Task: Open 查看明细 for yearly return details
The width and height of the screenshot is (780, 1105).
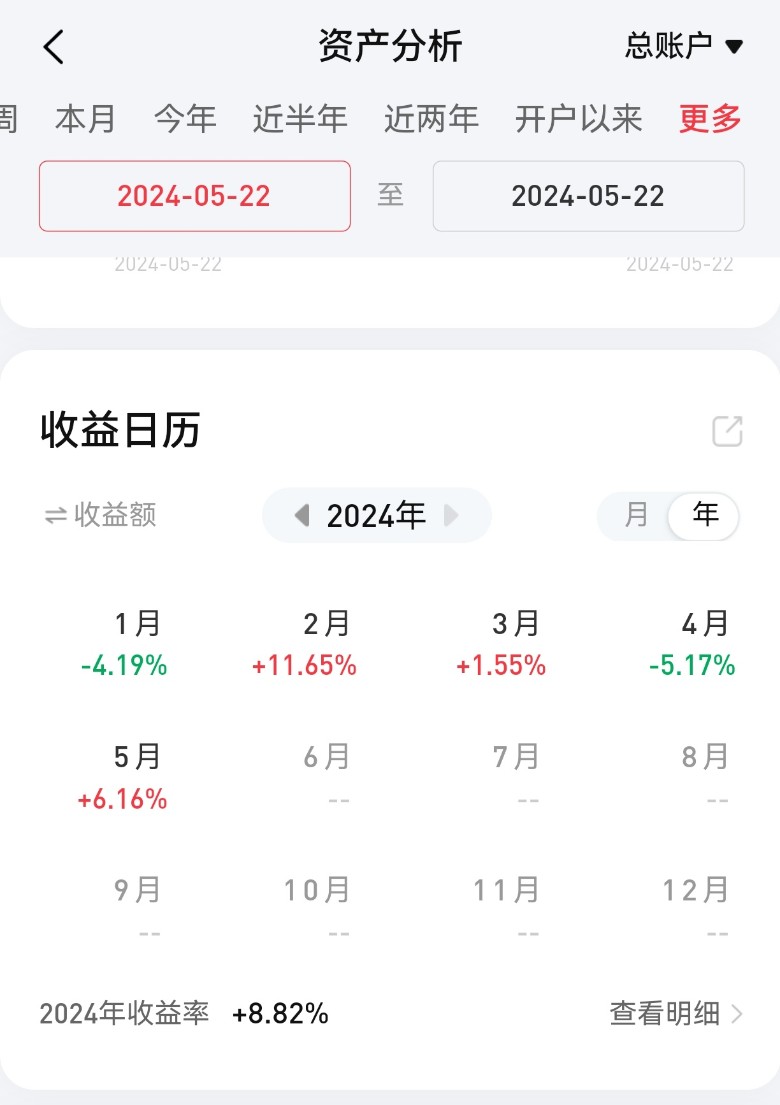Action: [x=676, y=1013]
